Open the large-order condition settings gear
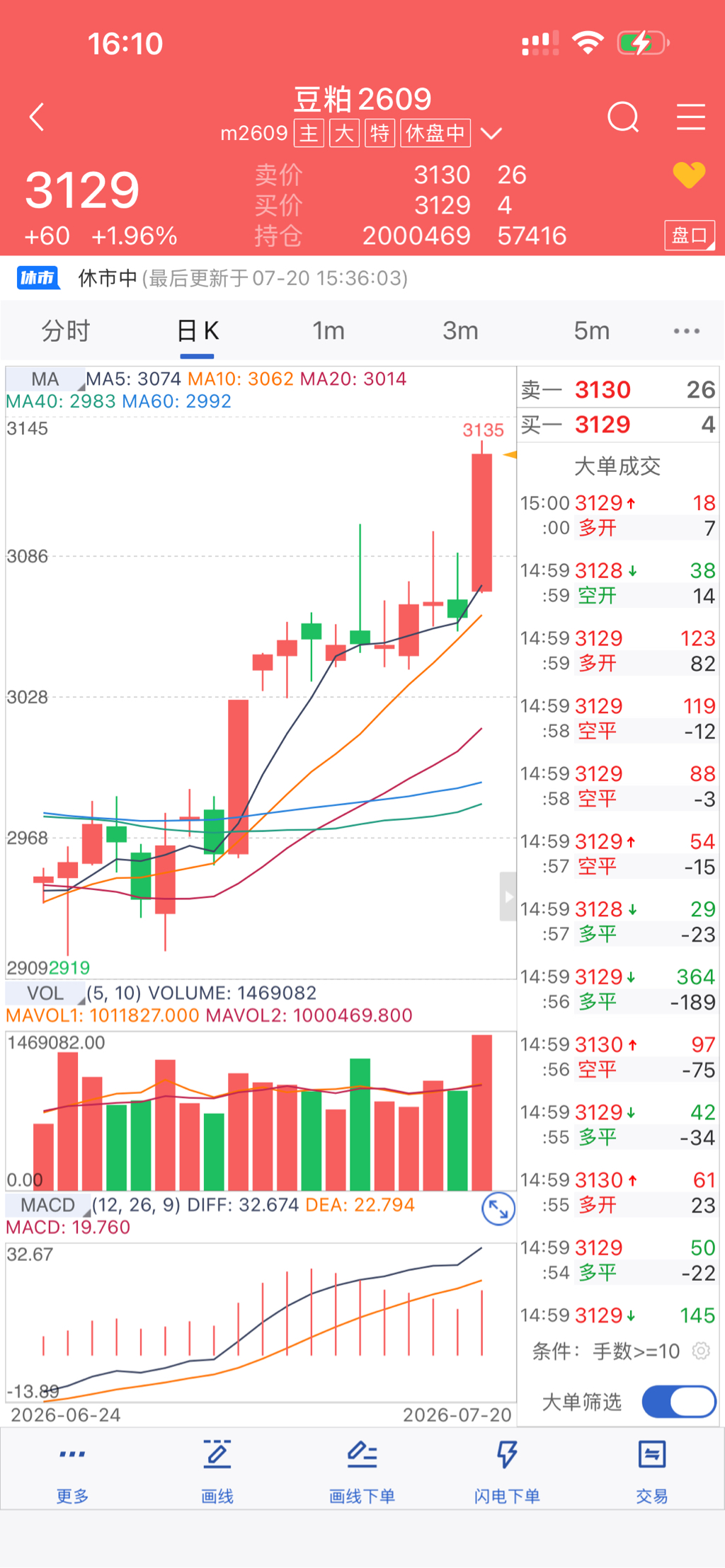 (x=701, y=1351)
